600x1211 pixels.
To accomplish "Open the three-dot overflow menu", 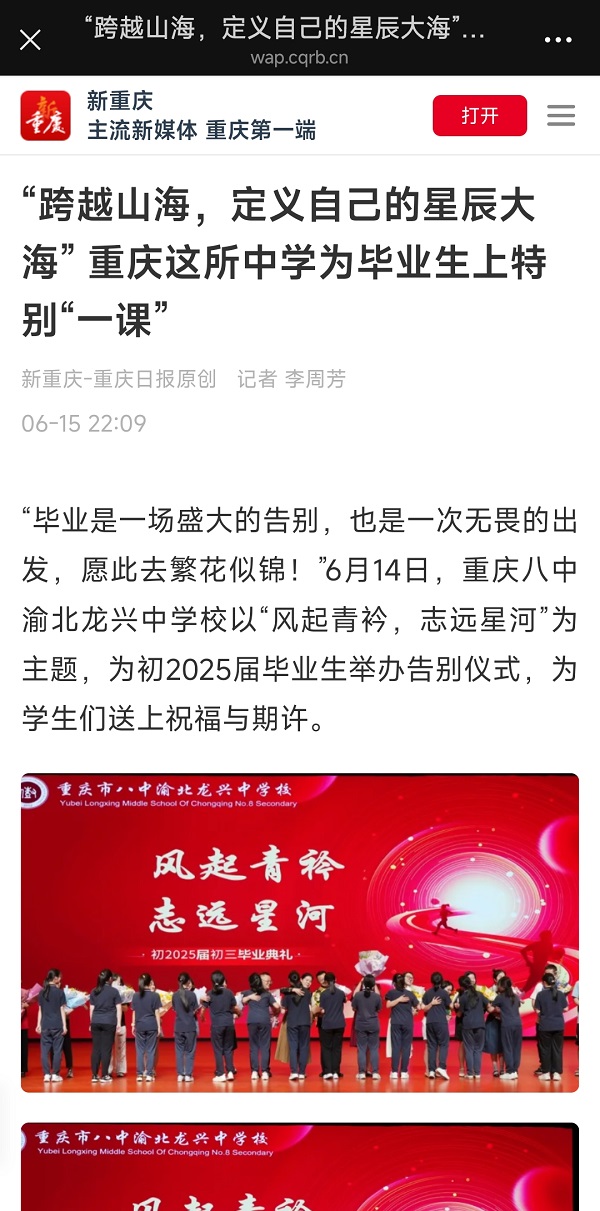I will (558, 40).
